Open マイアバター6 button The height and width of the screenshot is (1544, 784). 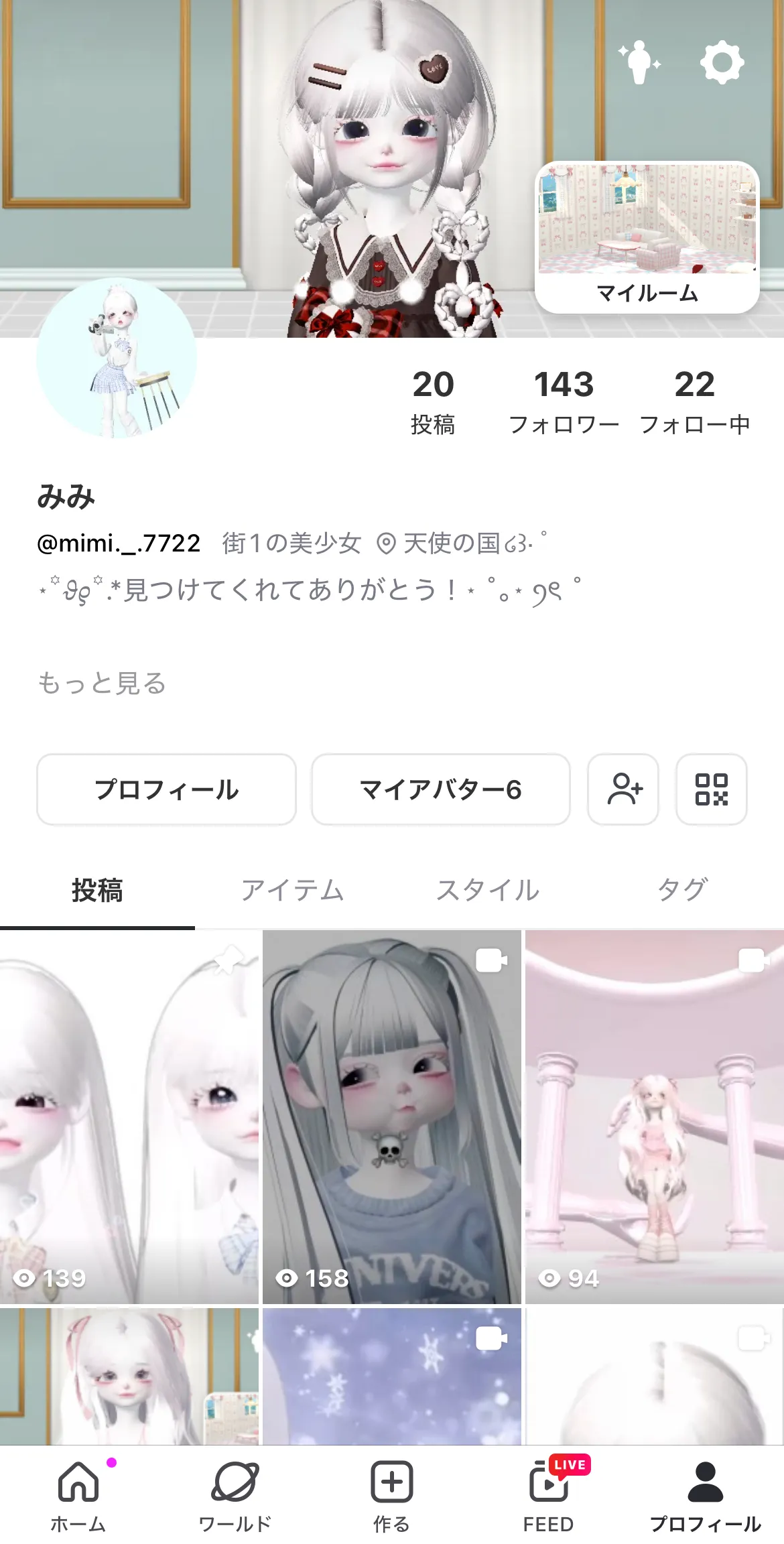coord(440,789)
